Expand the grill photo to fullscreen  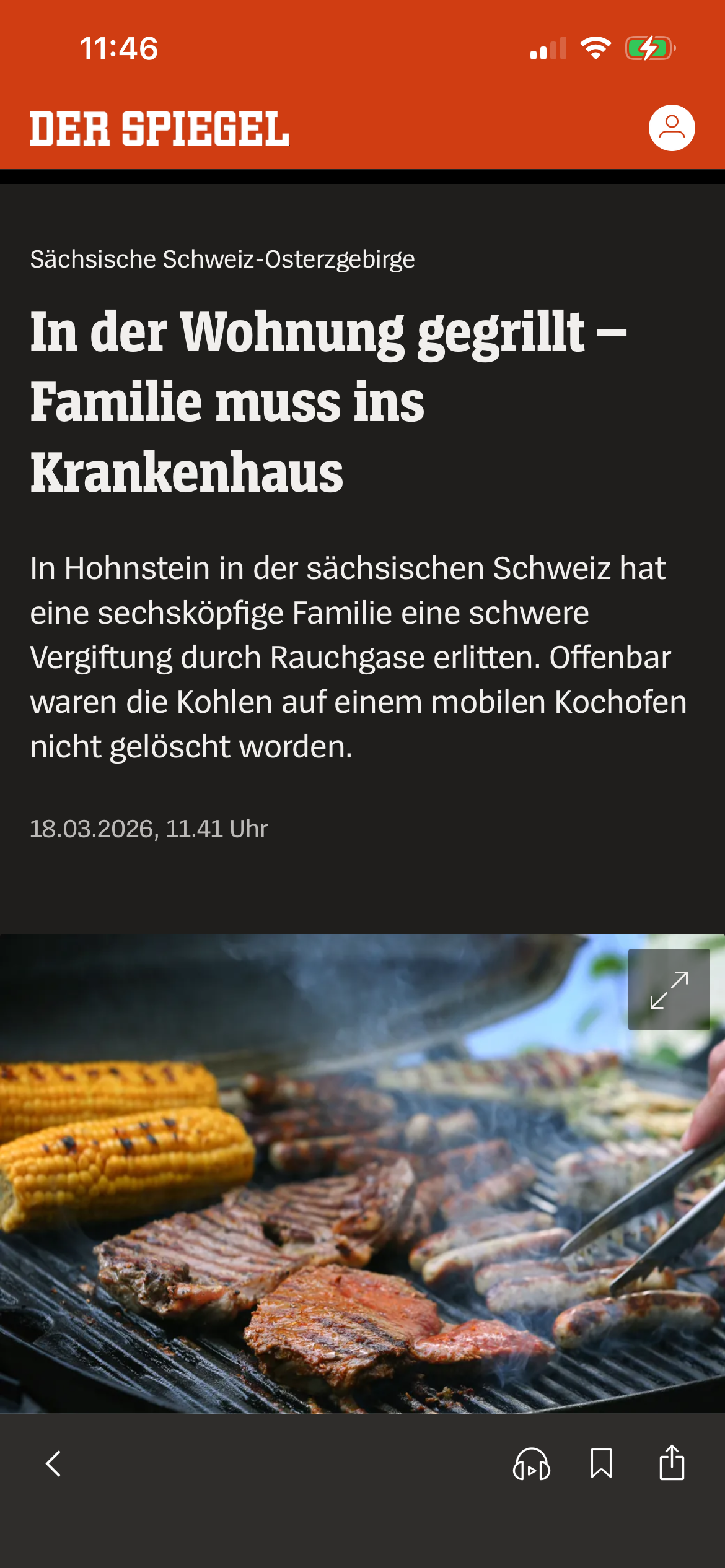[x=669, y=990]
